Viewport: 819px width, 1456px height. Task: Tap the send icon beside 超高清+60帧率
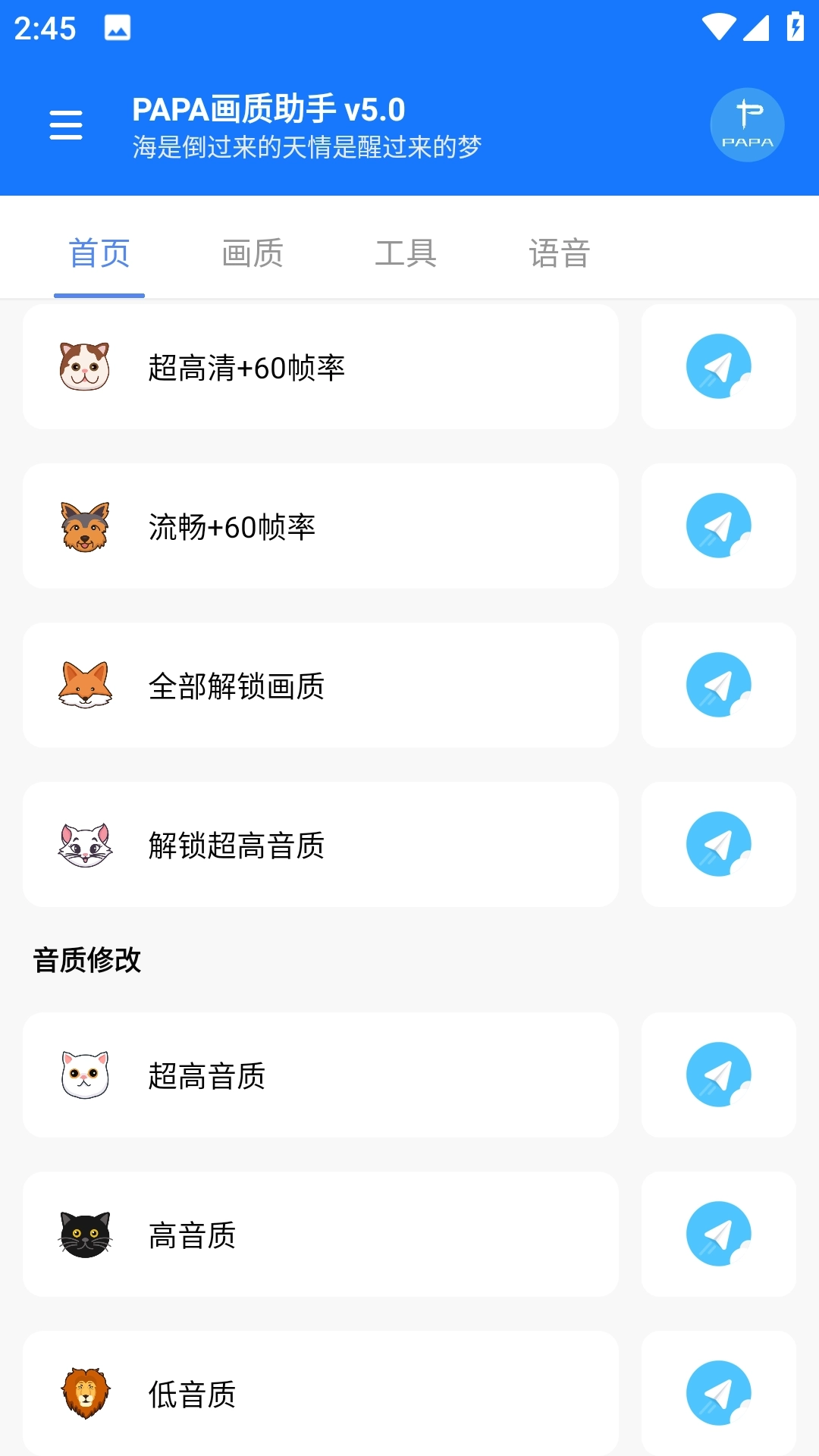[717, 366]
